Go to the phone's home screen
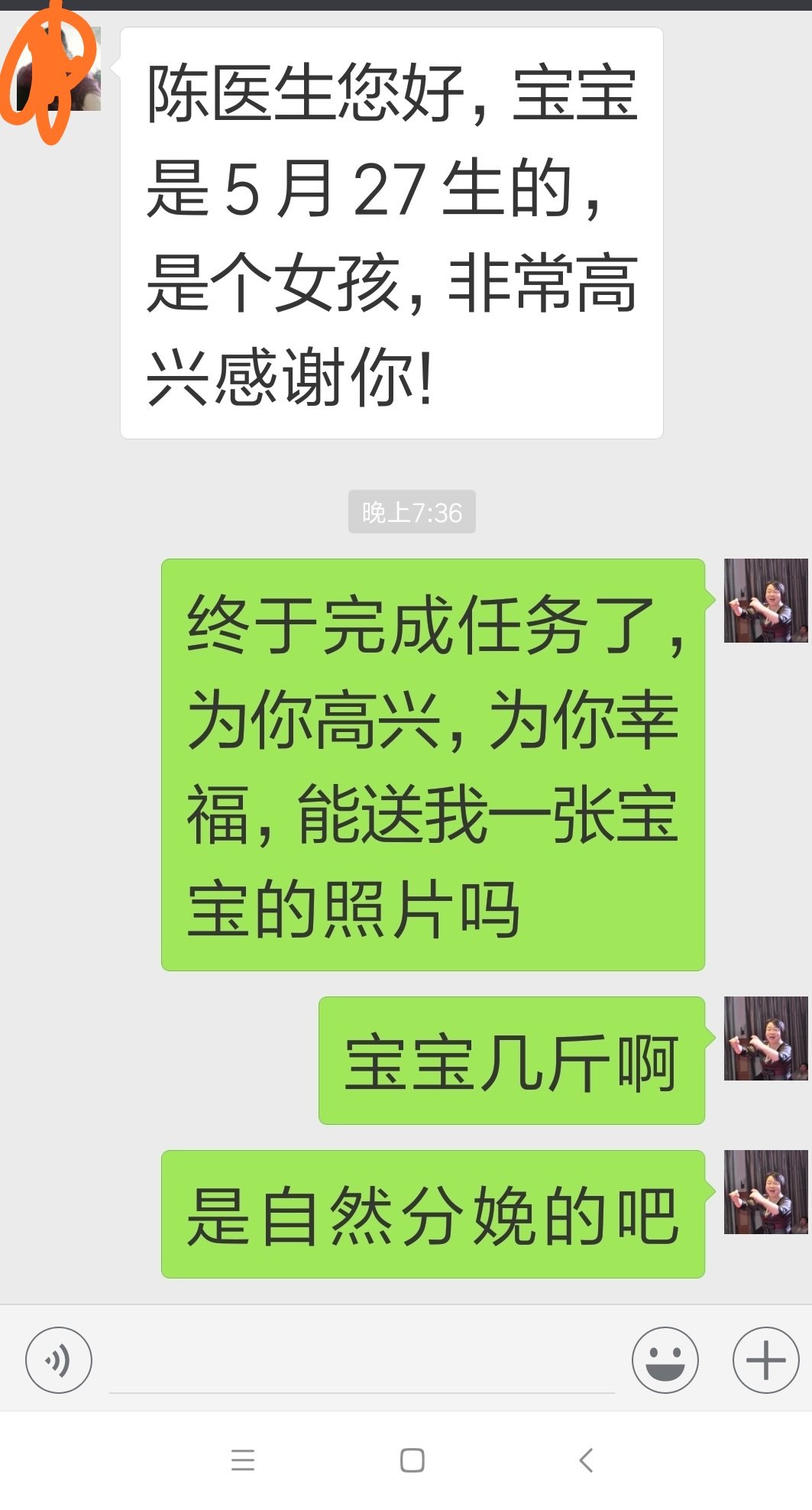Screen dimensions: 812x1510 pos(412,1460)
